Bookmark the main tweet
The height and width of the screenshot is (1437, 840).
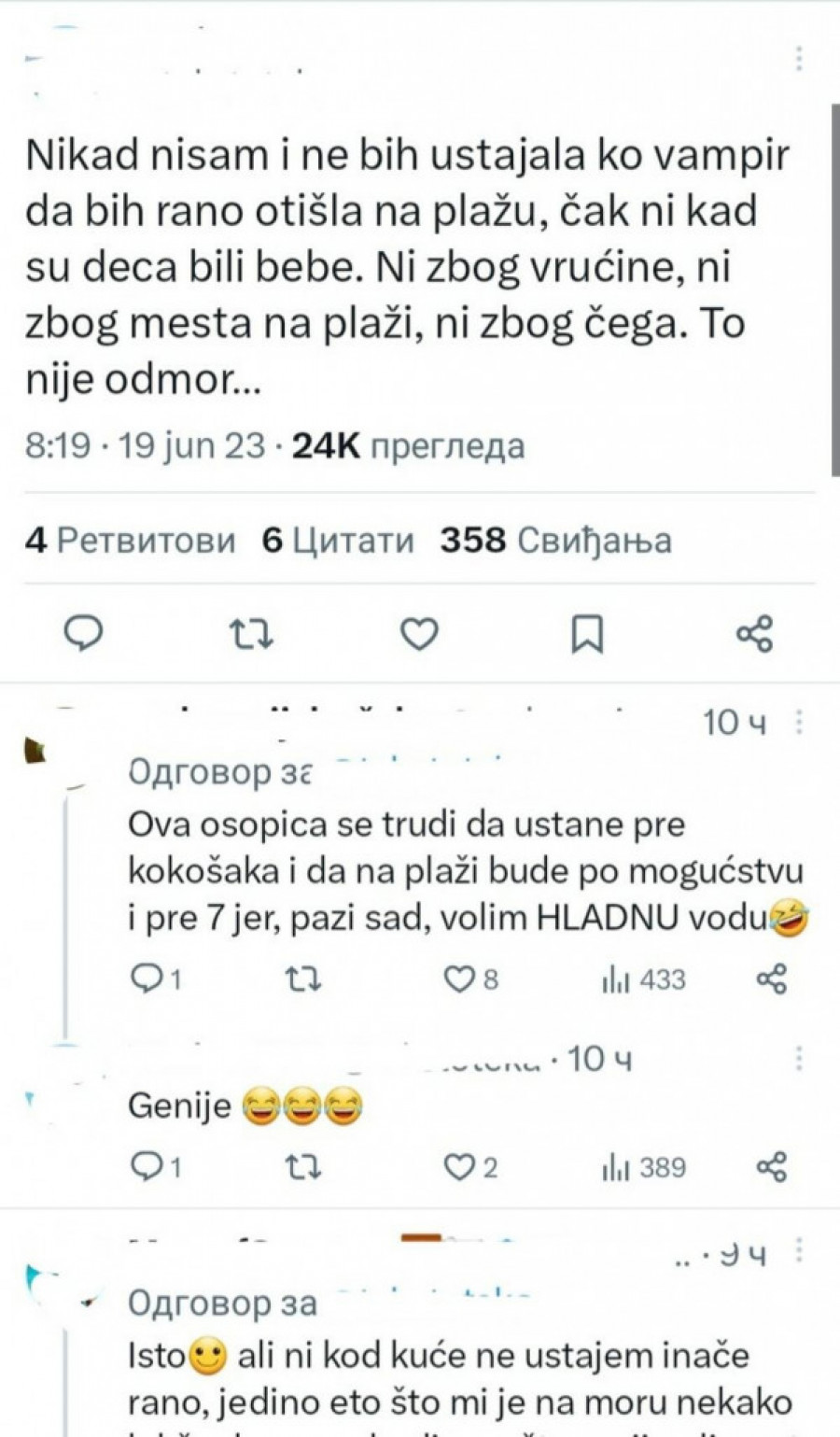[587, 635]
